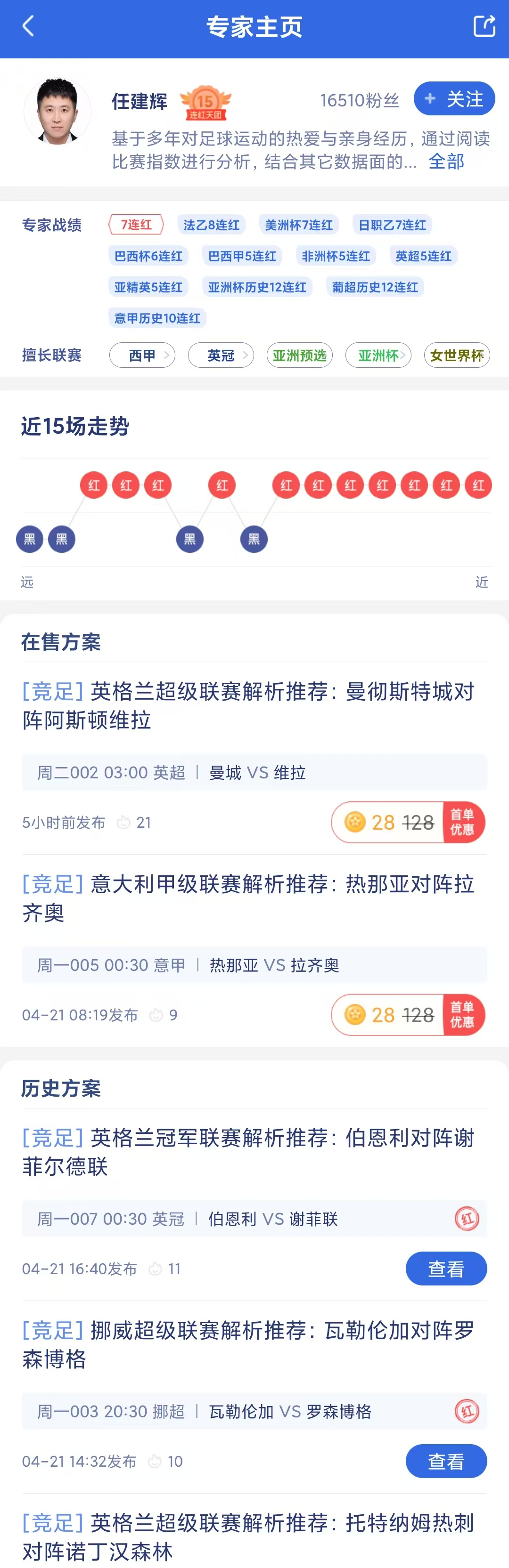Go back from the expert page
This screenshot has width=509, height=1568.
pos(28,26)
